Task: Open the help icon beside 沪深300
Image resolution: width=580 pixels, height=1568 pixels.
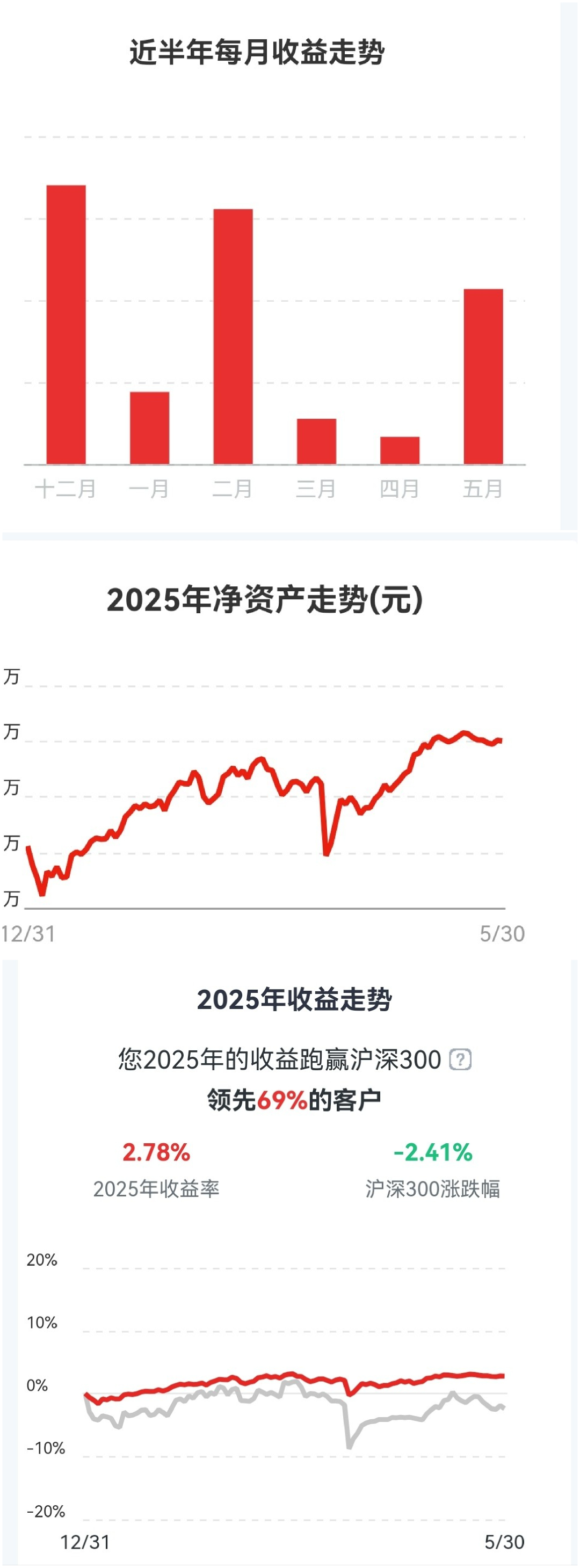Action: click(x=460, y=1059)
